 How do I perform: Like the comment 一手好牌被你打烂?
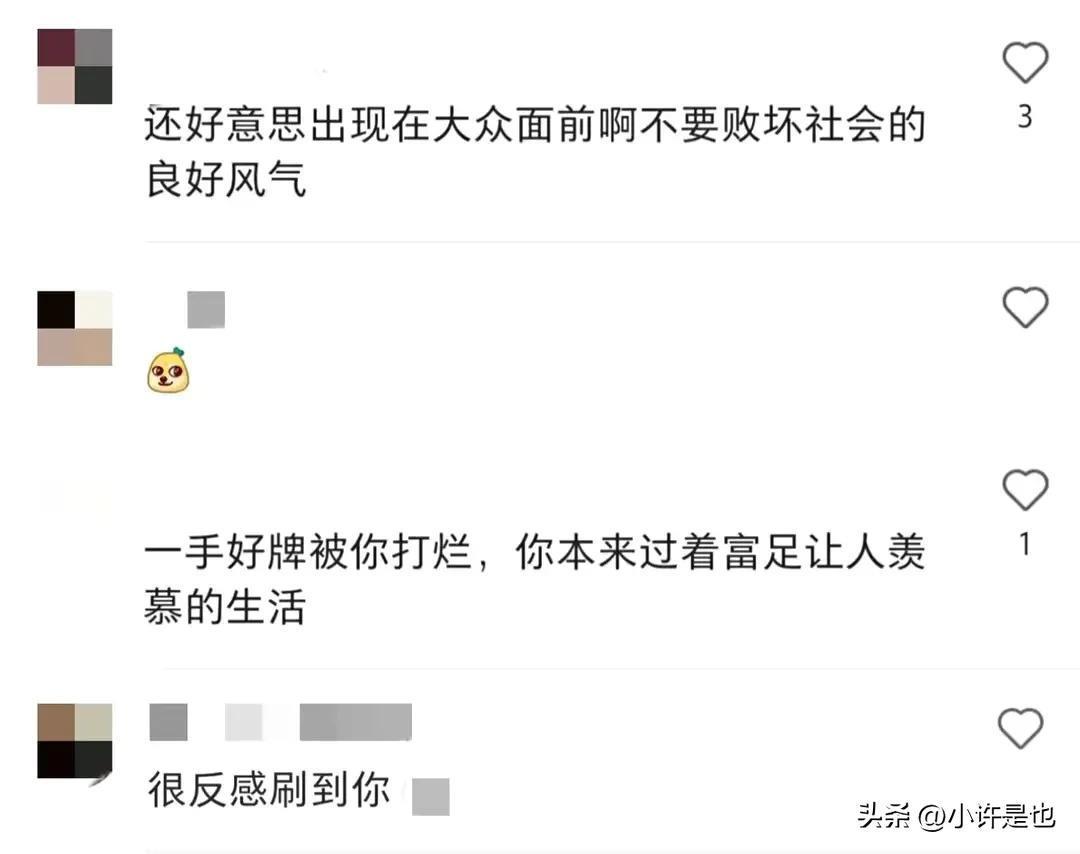1024,491
